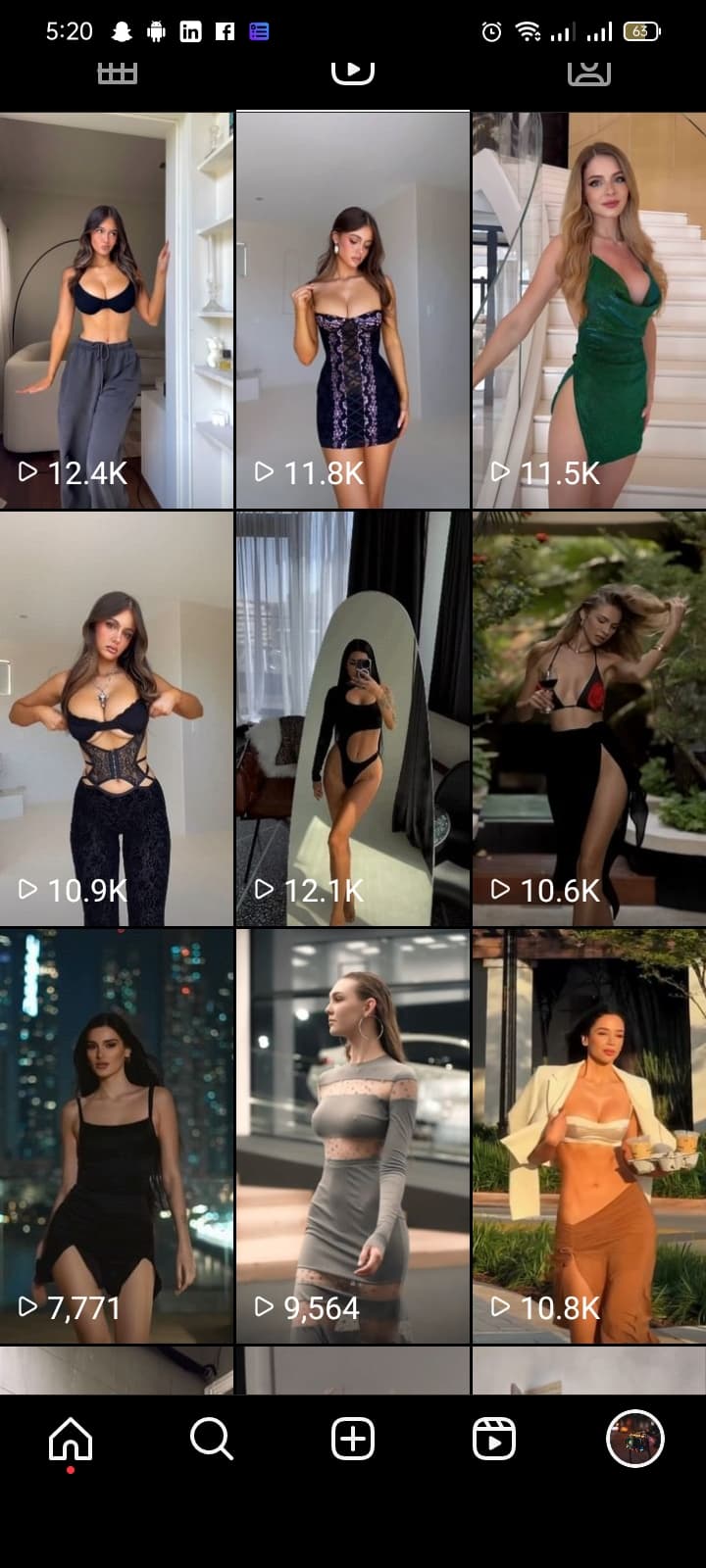Screen dimensions: 706x1568
Task: Play the reel showing 10.9K views
Action: (117, 718)
